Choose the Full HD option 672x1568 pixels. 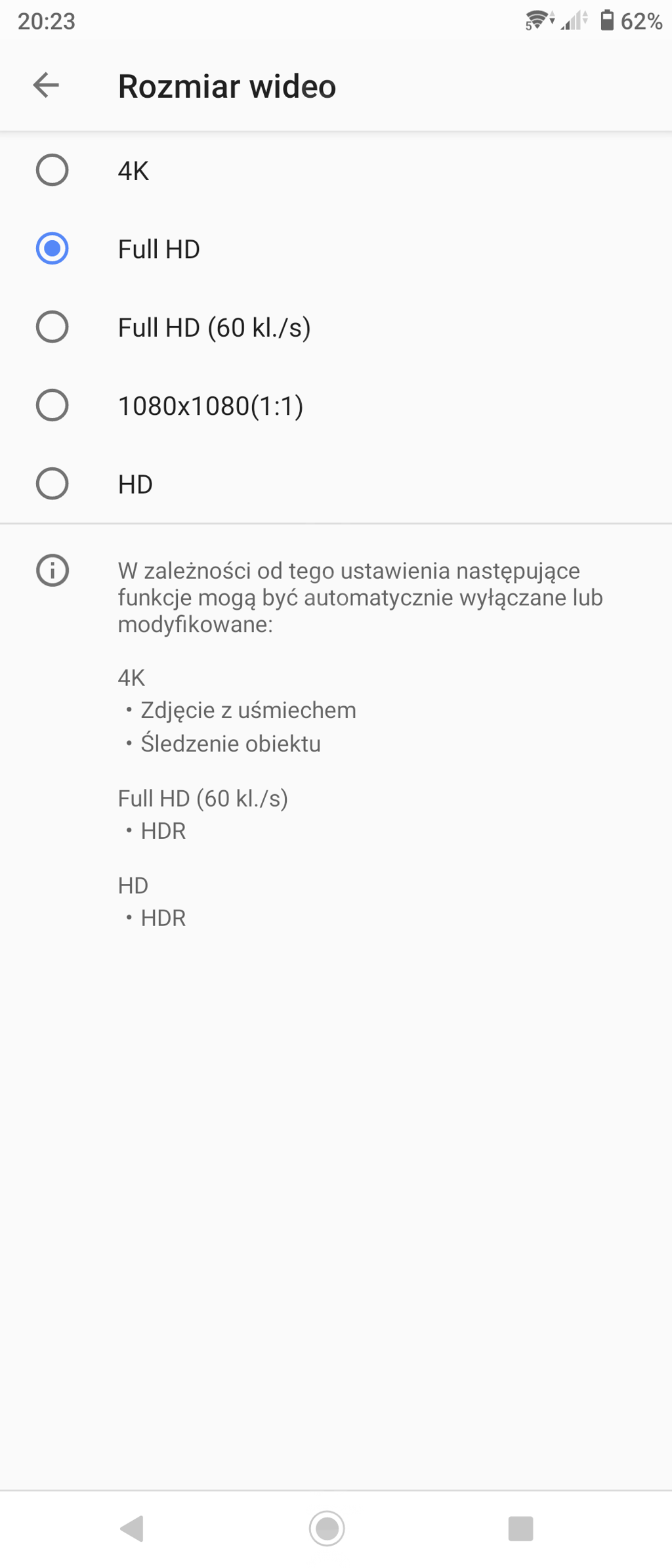[52, 249]
